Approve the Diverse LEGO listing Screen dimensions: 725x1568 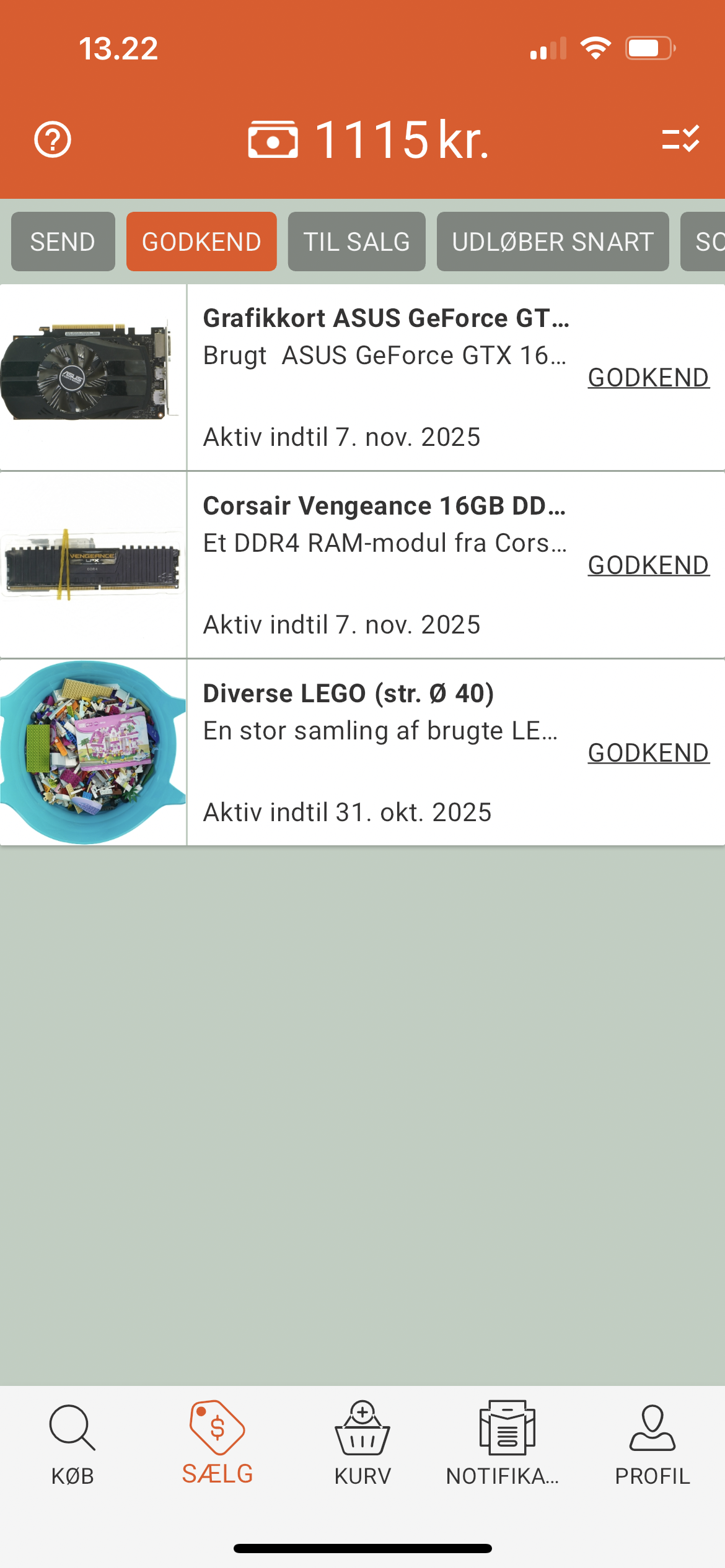click(x=648, y=753)
